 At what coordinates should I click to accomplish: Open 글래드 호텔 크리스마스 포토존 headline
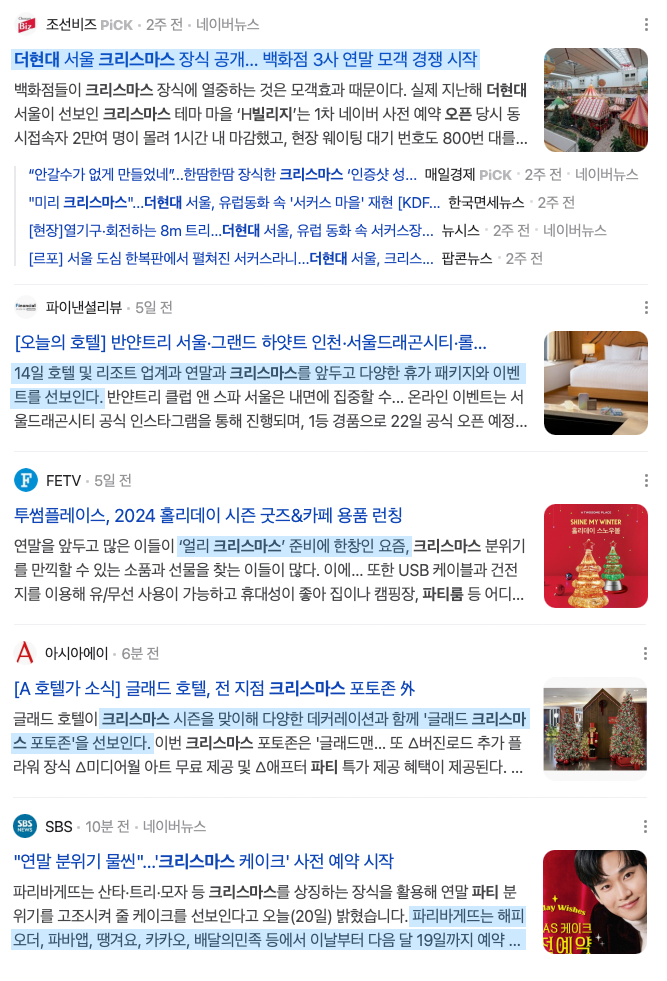(x=214, y=689)
